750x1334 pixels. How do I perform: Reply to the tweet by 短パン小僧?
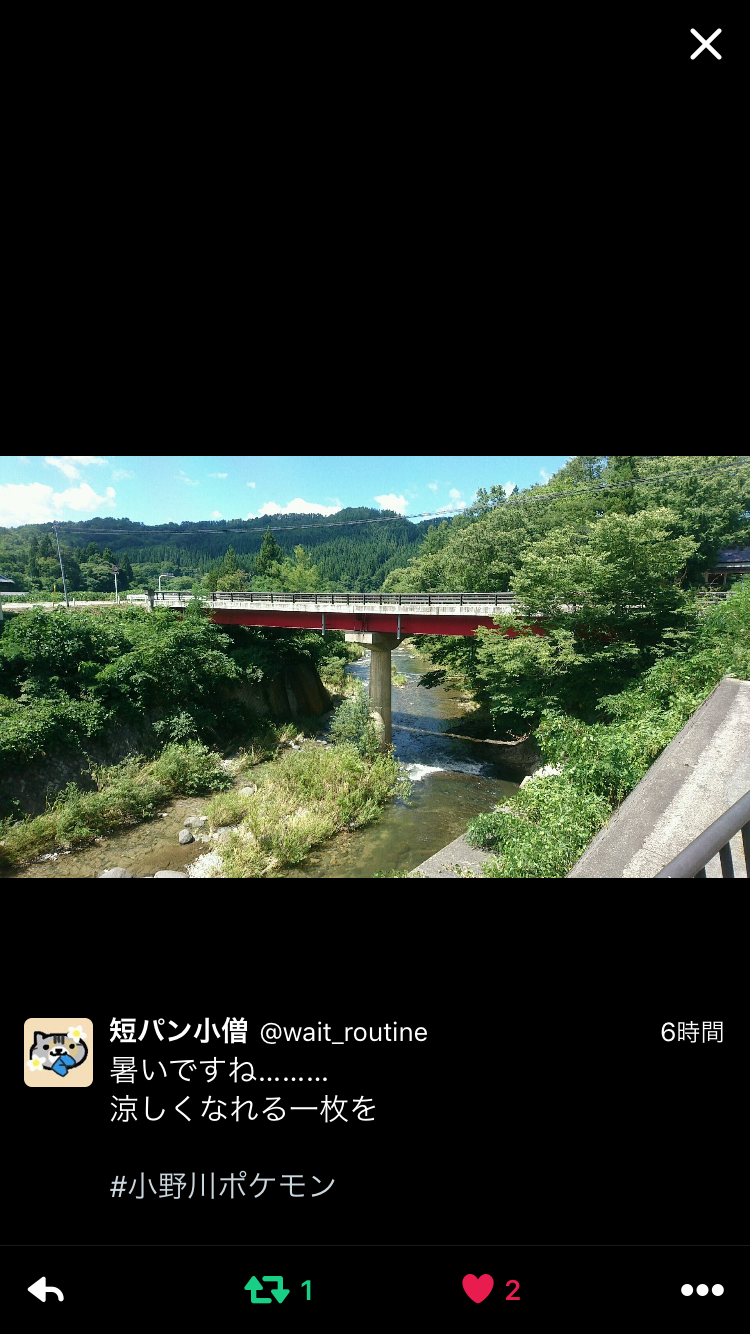click(46, 1290)
